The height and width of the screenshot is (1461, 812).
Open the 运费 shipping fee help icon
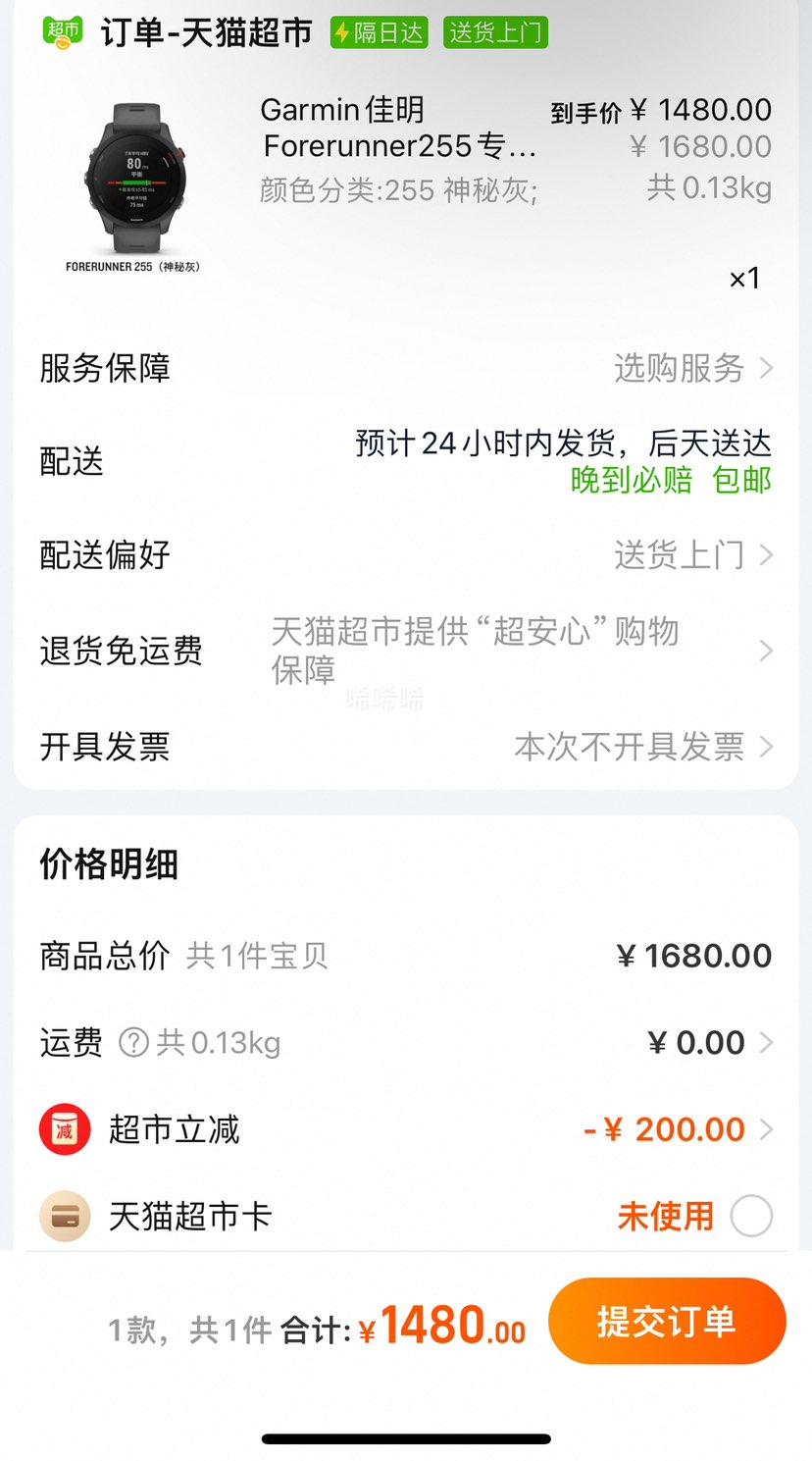point(135,1043)
